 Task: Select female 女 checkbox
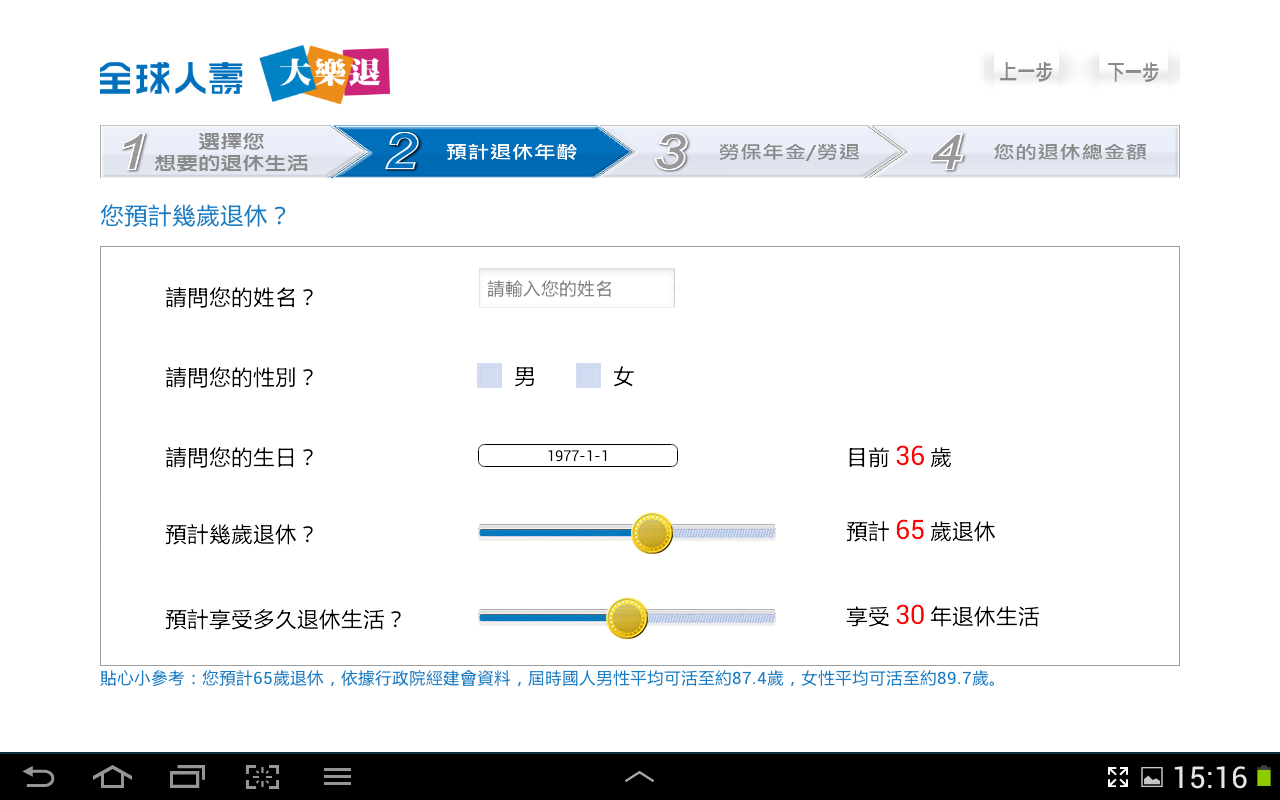[x=589, y=376]
